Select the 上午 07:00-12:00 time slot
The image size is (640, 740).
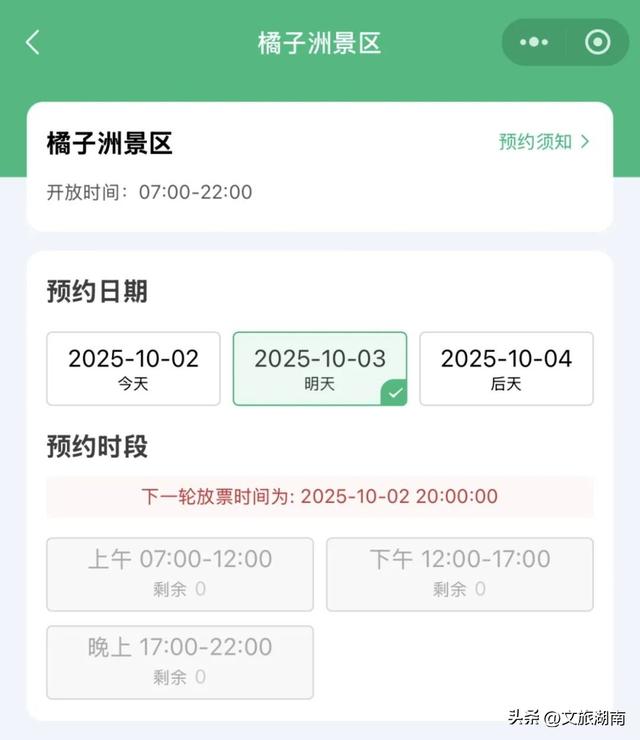pyautogui.click(x=180, y=574)
